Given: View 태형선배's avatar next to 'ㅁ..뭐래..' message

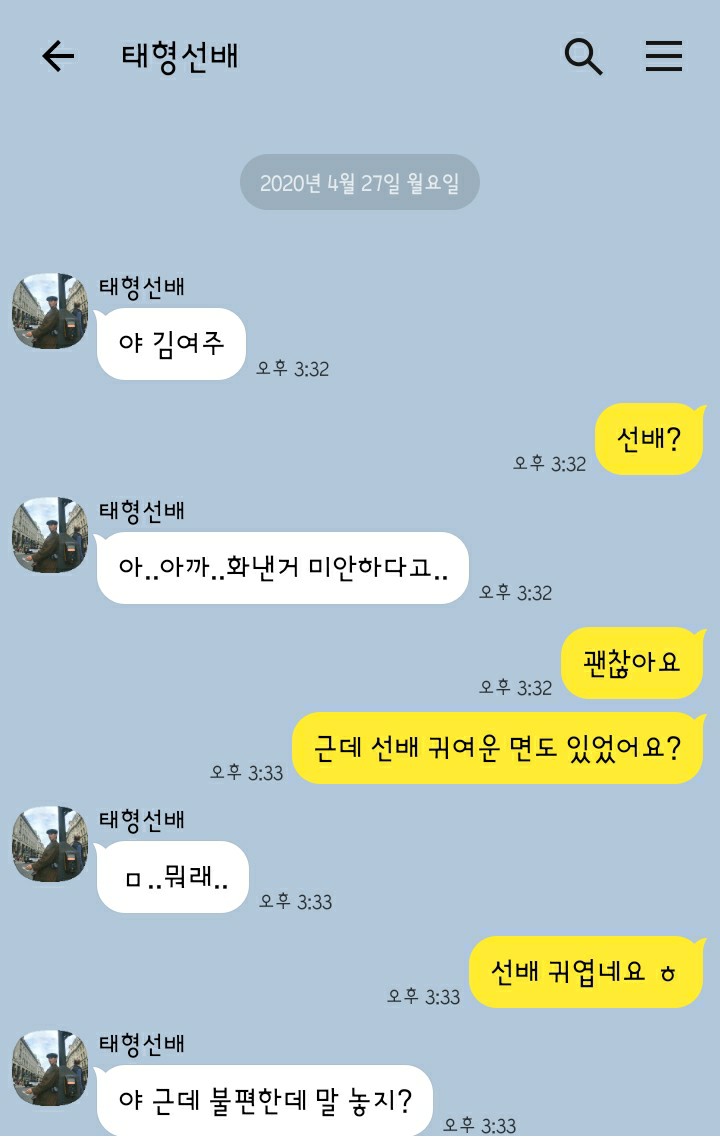Looking at the screenshot, I should (50, 844).
